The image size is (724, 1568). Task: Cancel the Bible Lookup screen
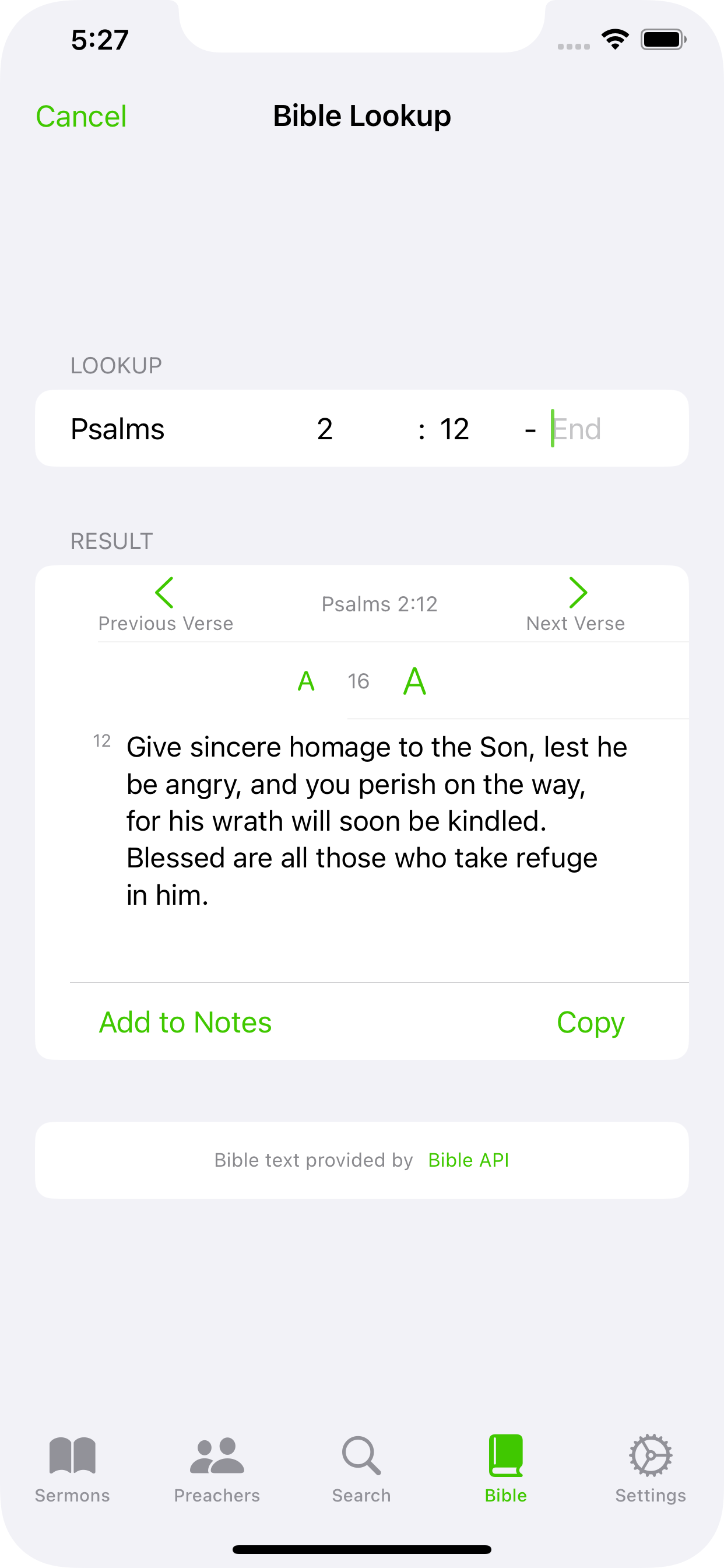tap(82, 116)
